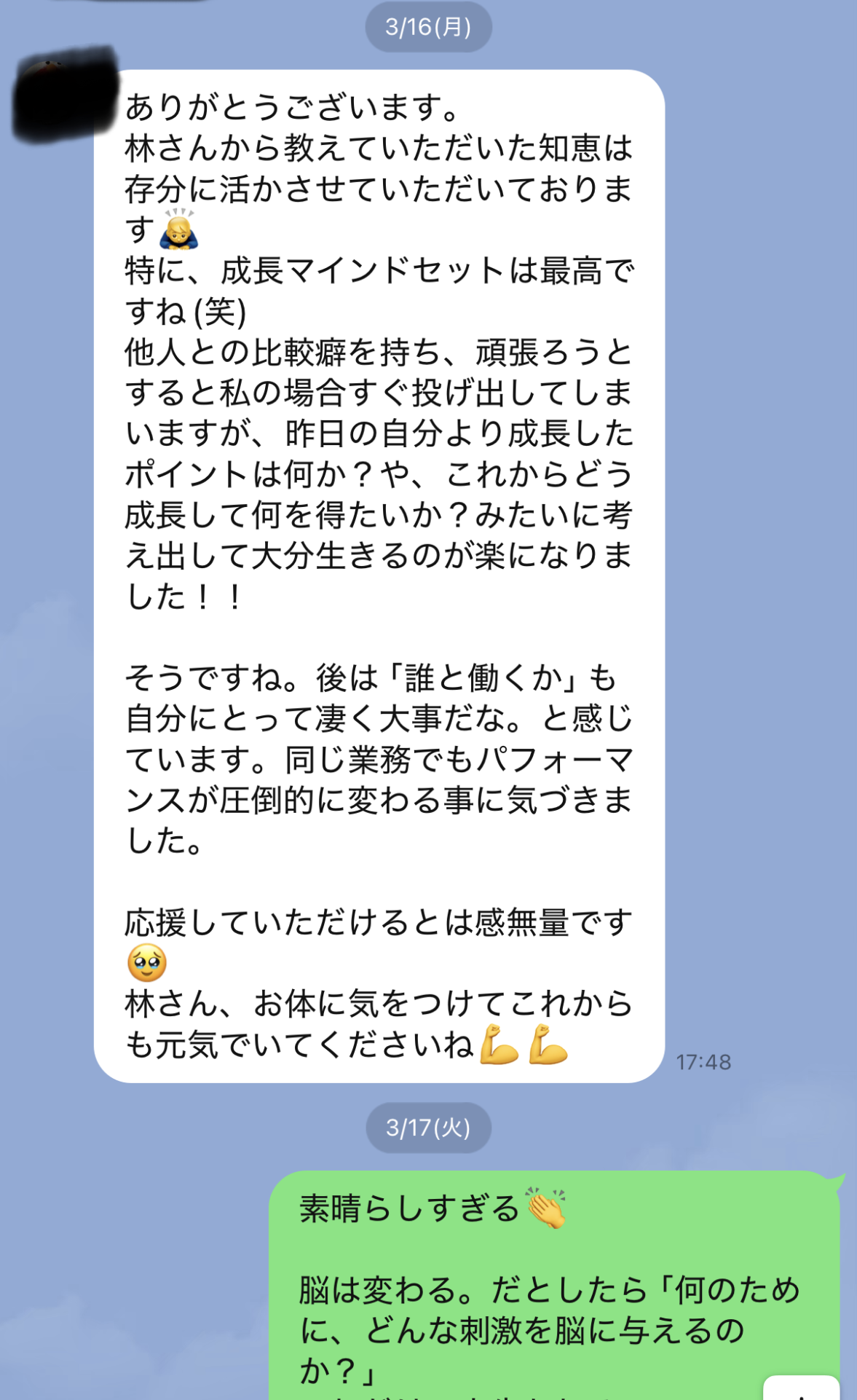Select the 3/17(火) date separator

coord(428,1127)
